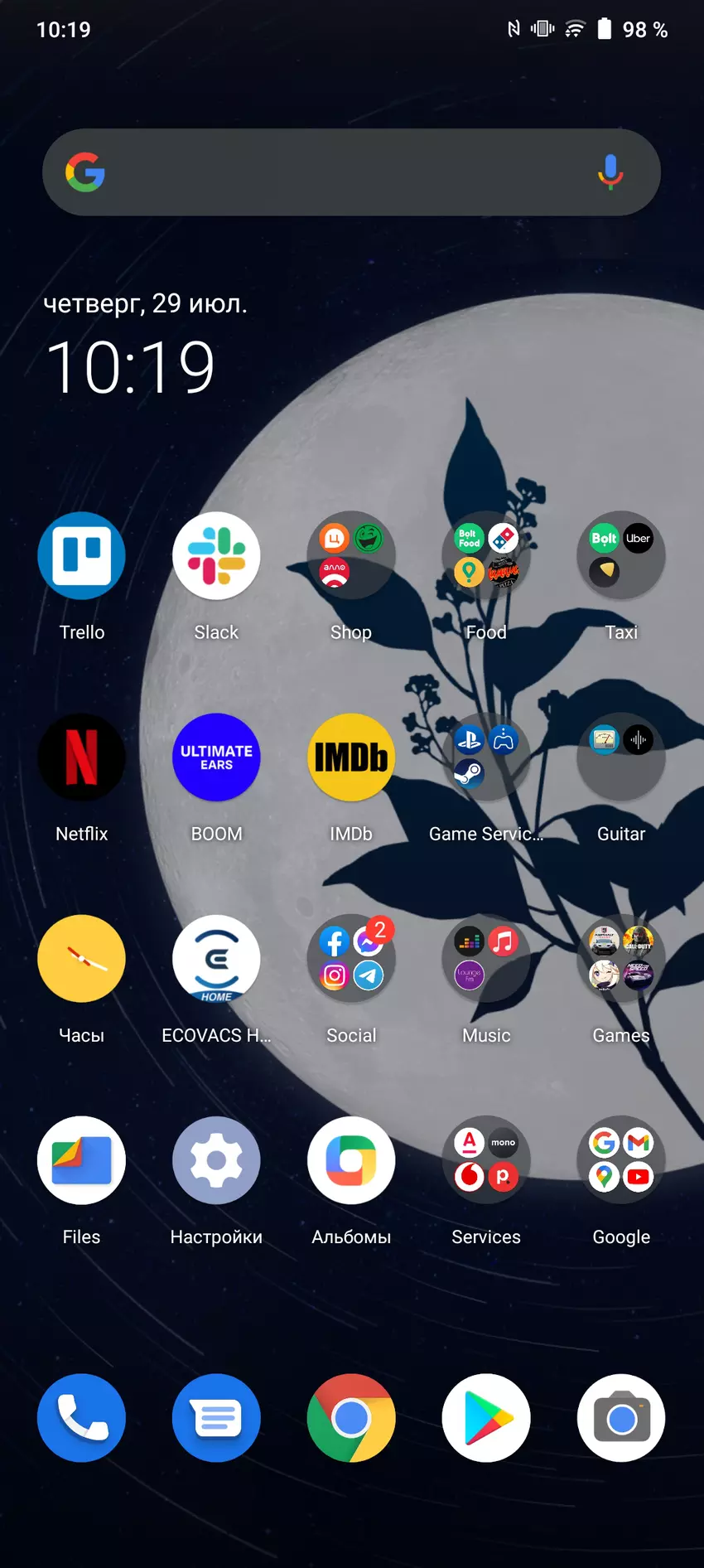Image resolution: width=704 pixels, height=1568 pixels.
Task: Open the Play Store
Action: (x=486, y=1418)
